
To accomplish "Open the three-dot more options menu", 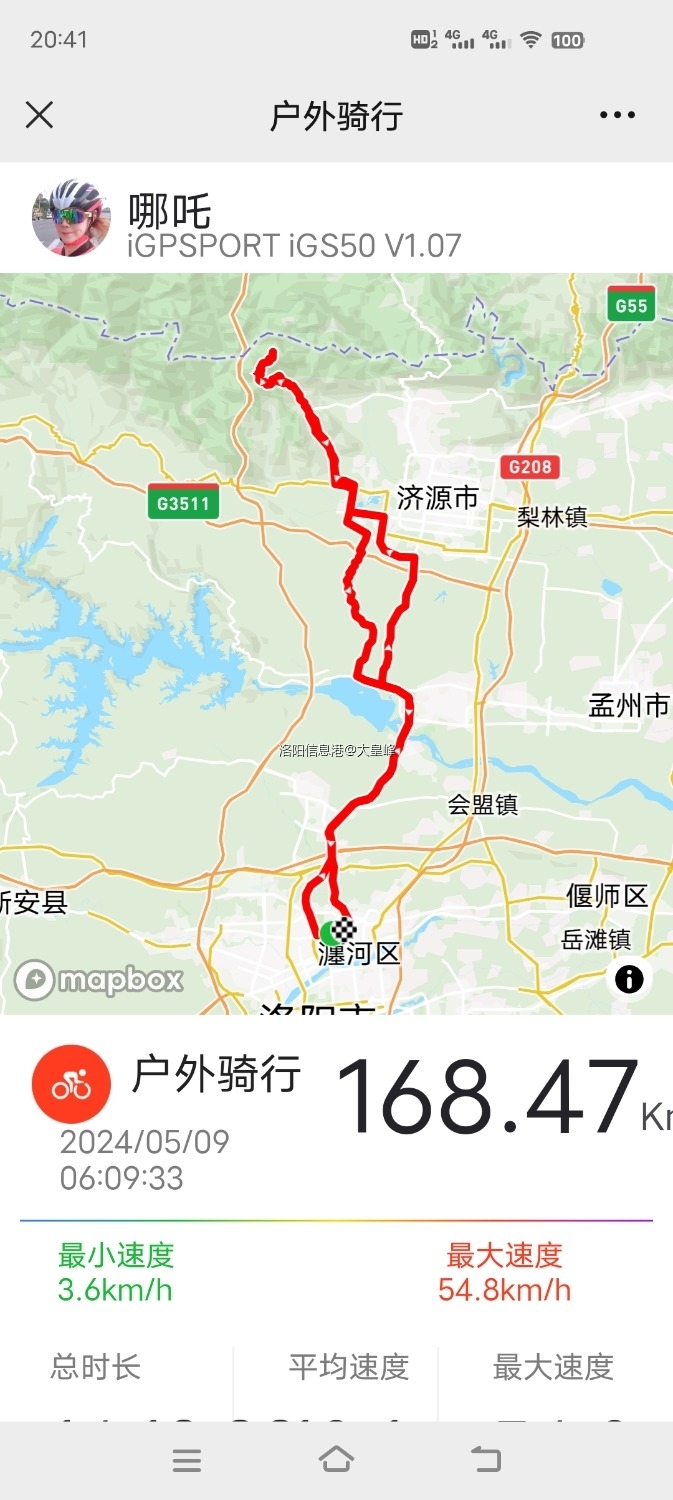I will 617,115.
